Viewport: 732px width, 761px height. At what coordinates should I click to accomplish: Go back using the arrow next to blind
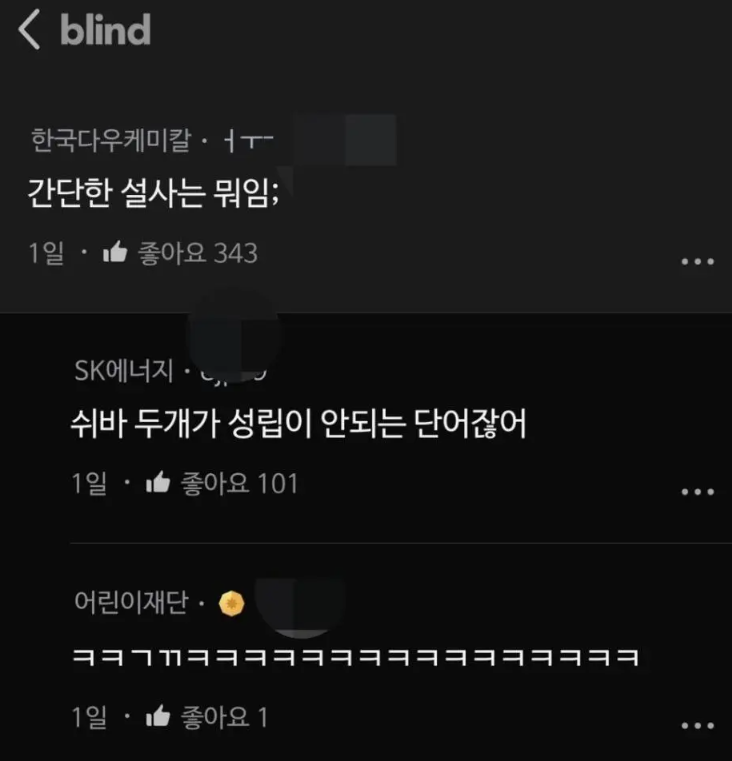click(x=30, y=30)
